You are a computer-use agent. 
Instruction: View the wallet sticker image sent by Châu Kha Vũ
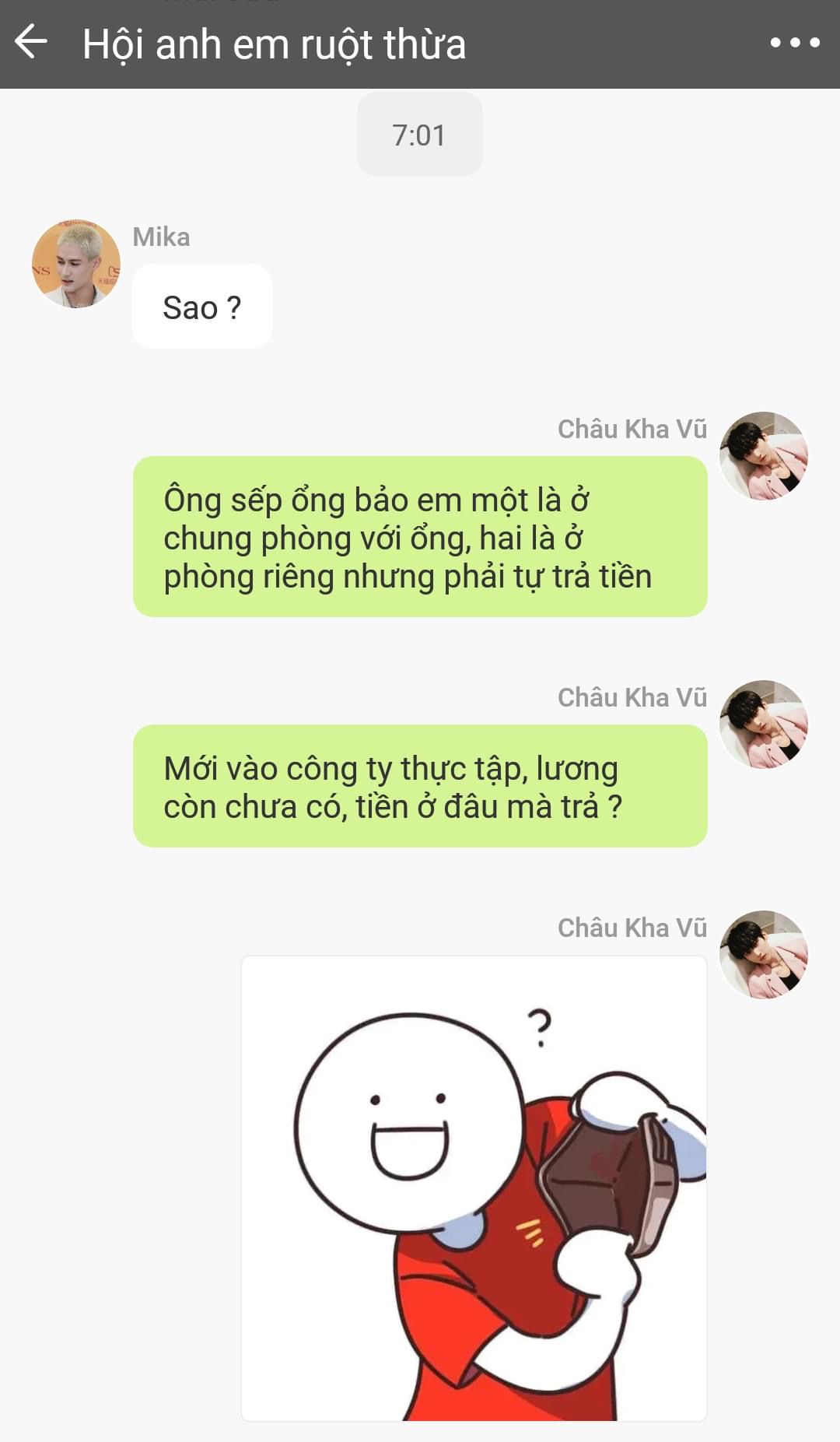pyautogui.click(x=474, y=1188)
